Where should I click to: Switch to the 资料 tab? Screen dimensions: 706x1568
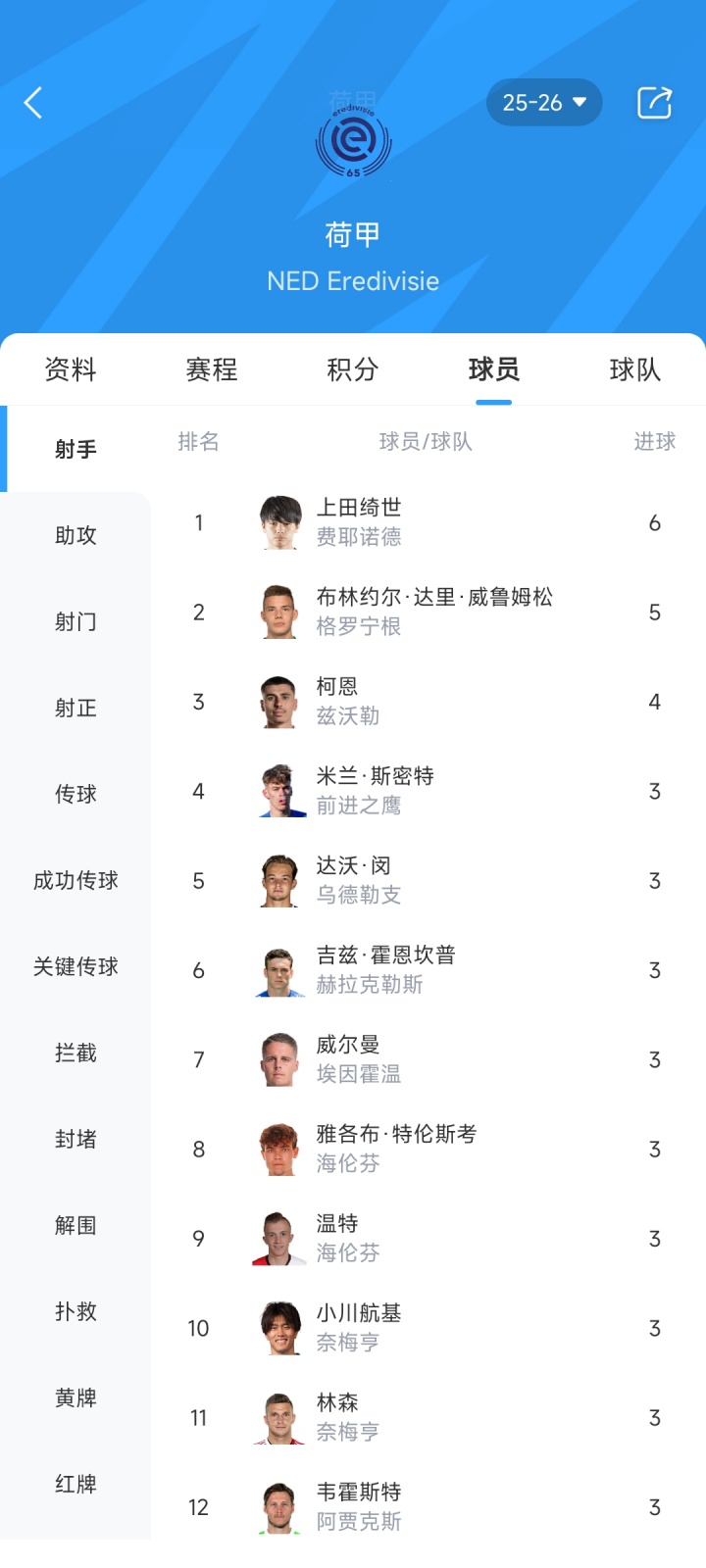point(71,369)
